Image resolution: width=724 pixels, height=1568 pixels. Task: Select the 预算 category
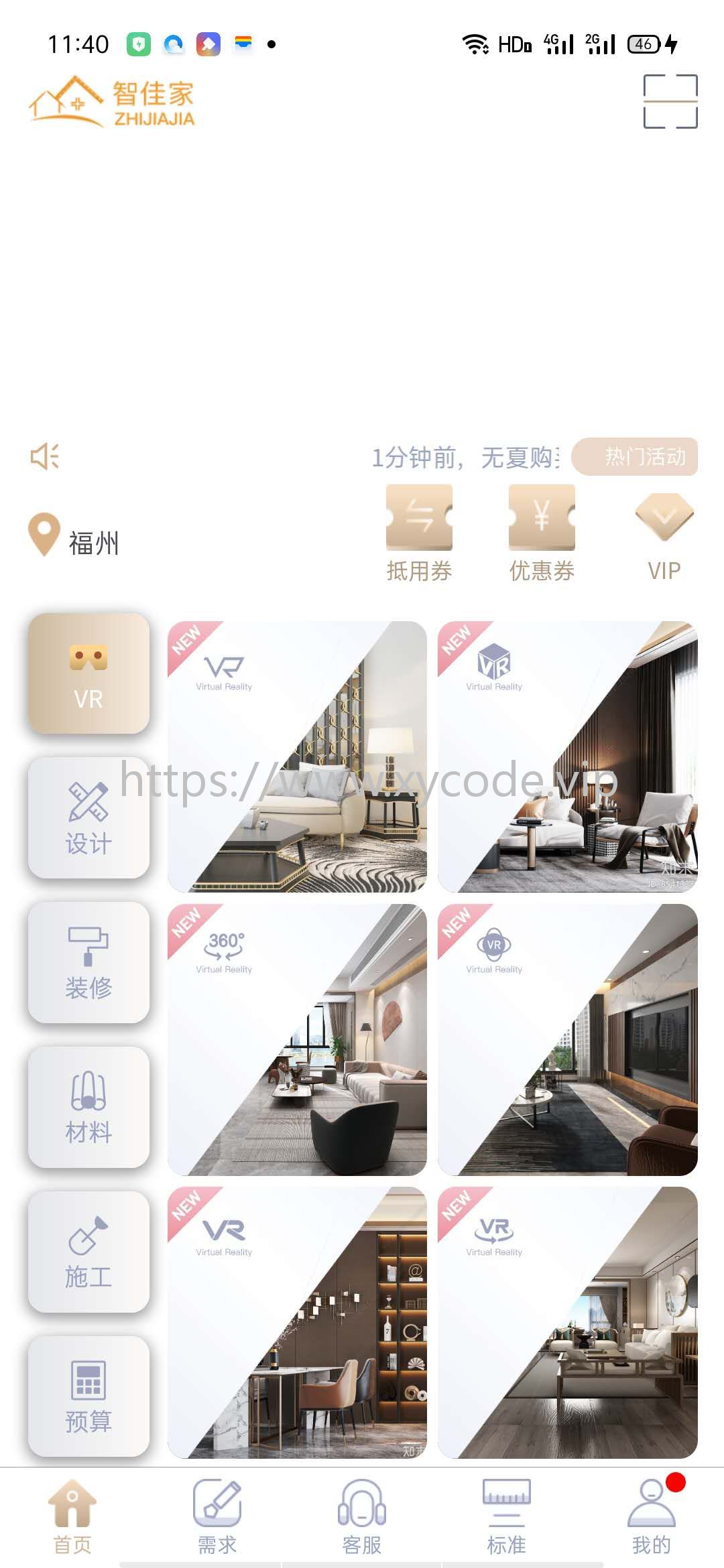click(x=88, y=1396)
